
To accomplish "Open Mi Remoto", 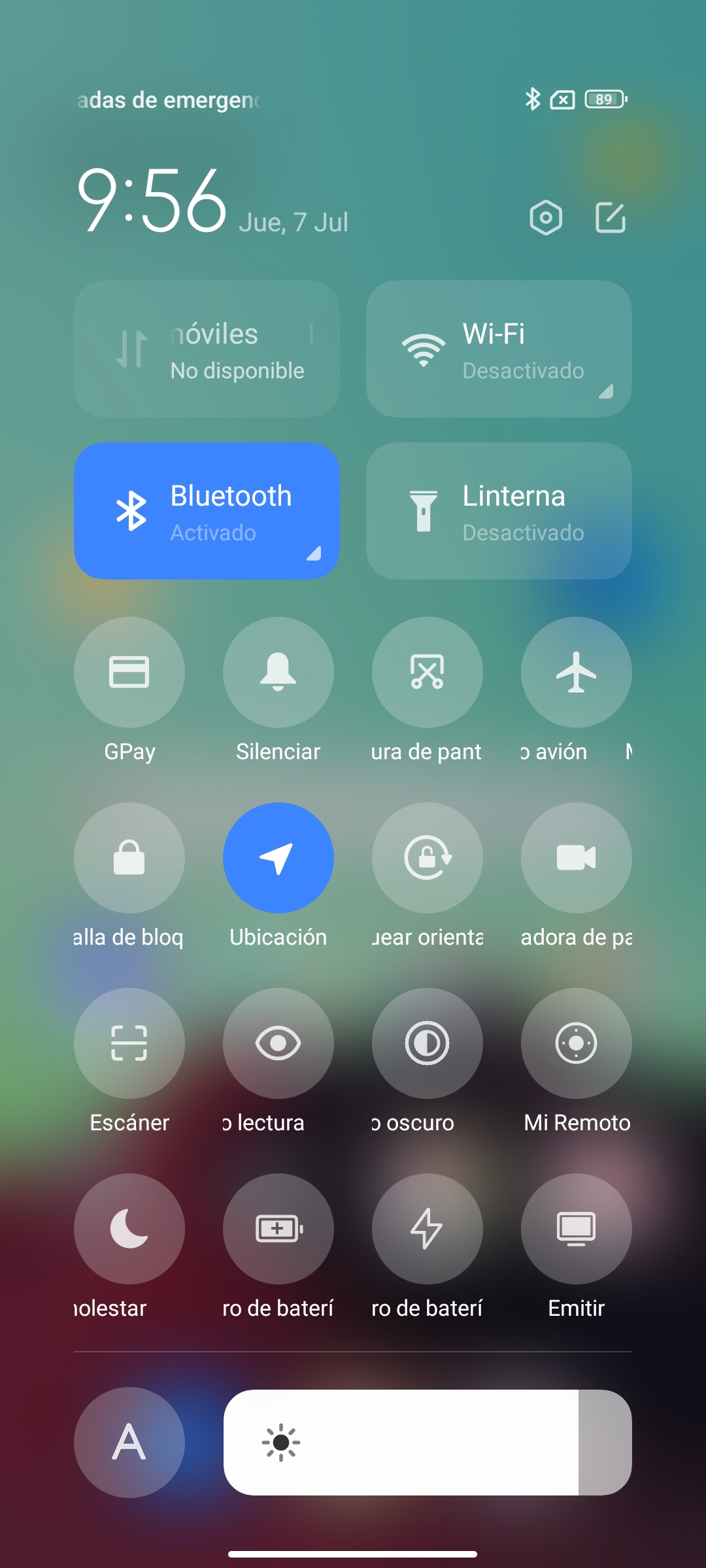I will point(577,1043).
